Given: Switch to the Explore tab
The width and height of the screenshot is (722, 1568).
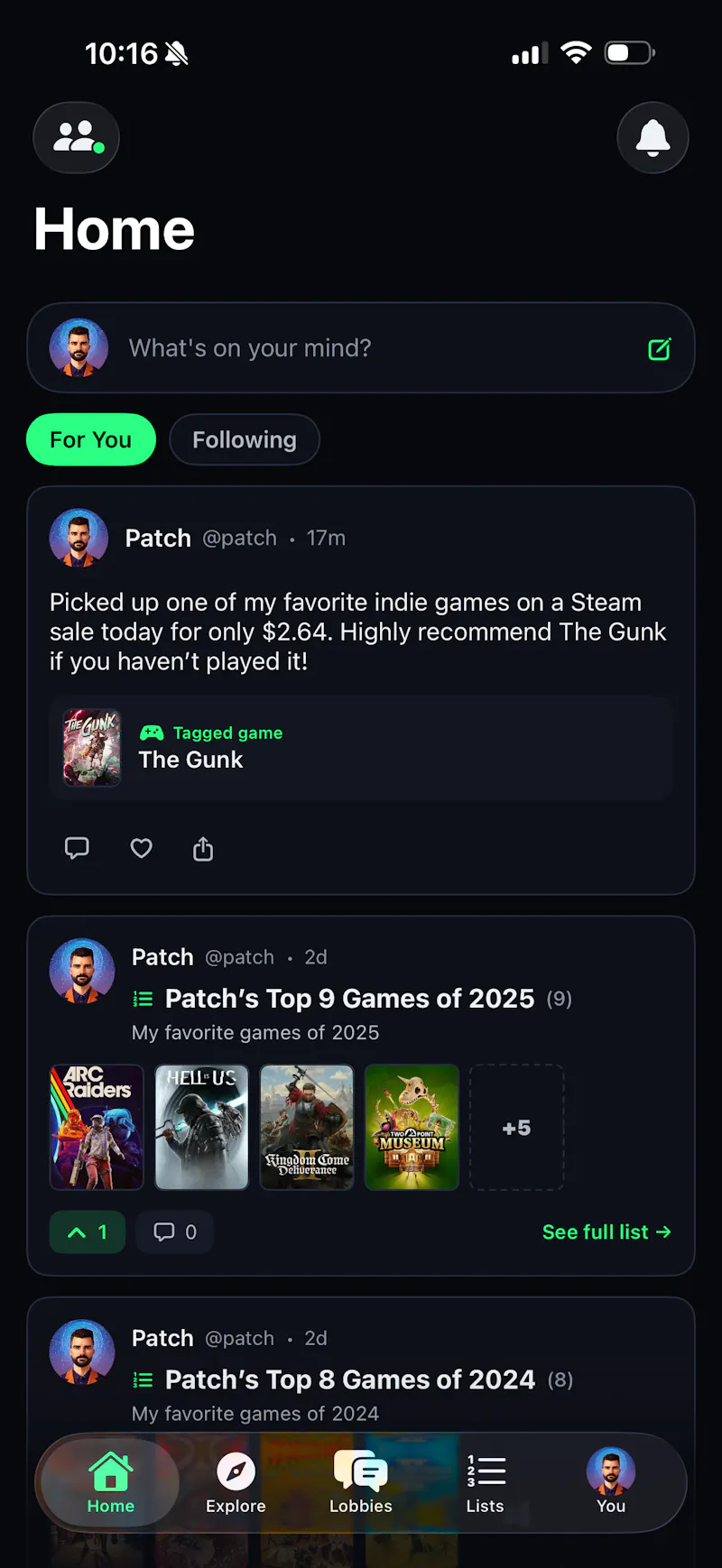Looking at the screenshot, I should click(236, 1483).
